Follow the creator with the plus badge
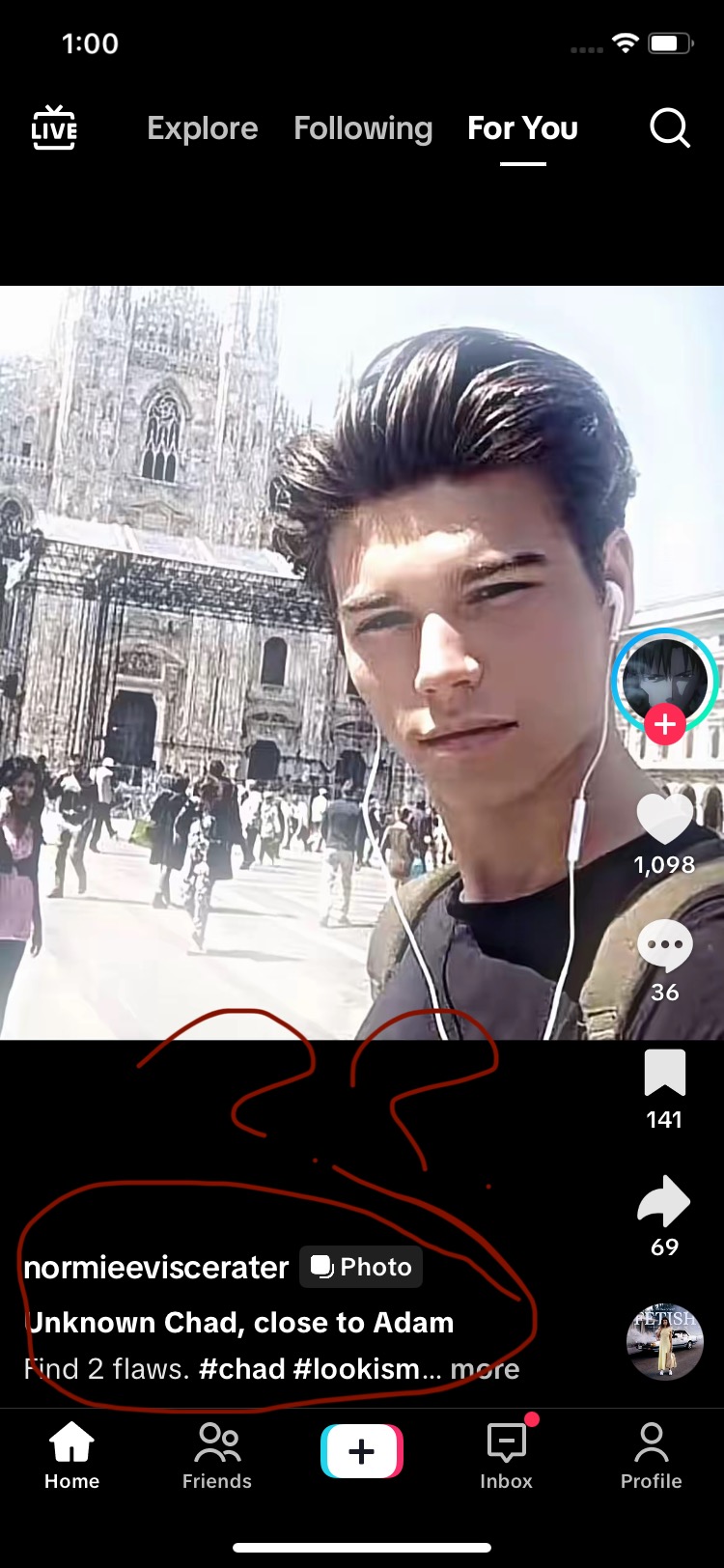Screen dimensions: 724x1568 click(664, 723)
